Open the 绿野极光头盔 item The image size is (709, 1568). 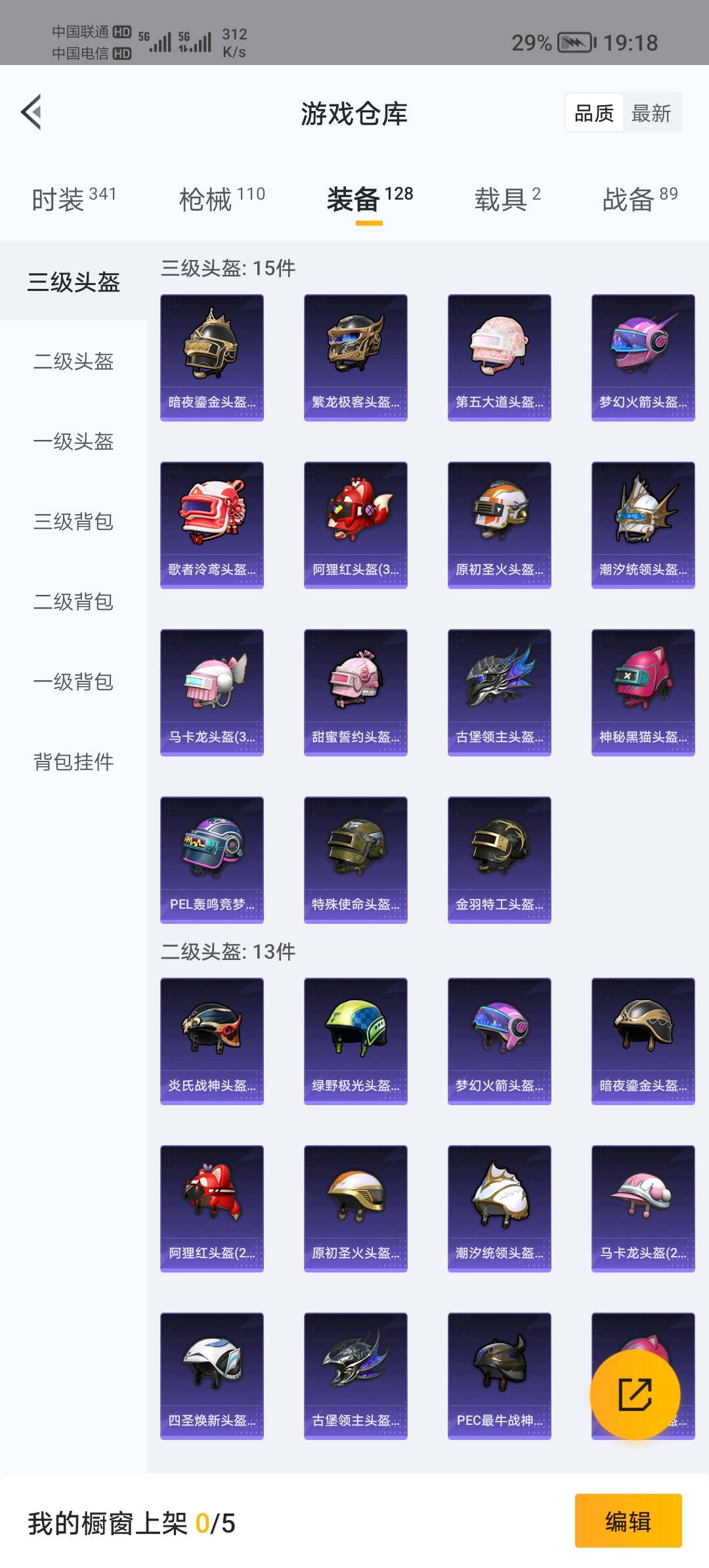(x=356, y=1041)
